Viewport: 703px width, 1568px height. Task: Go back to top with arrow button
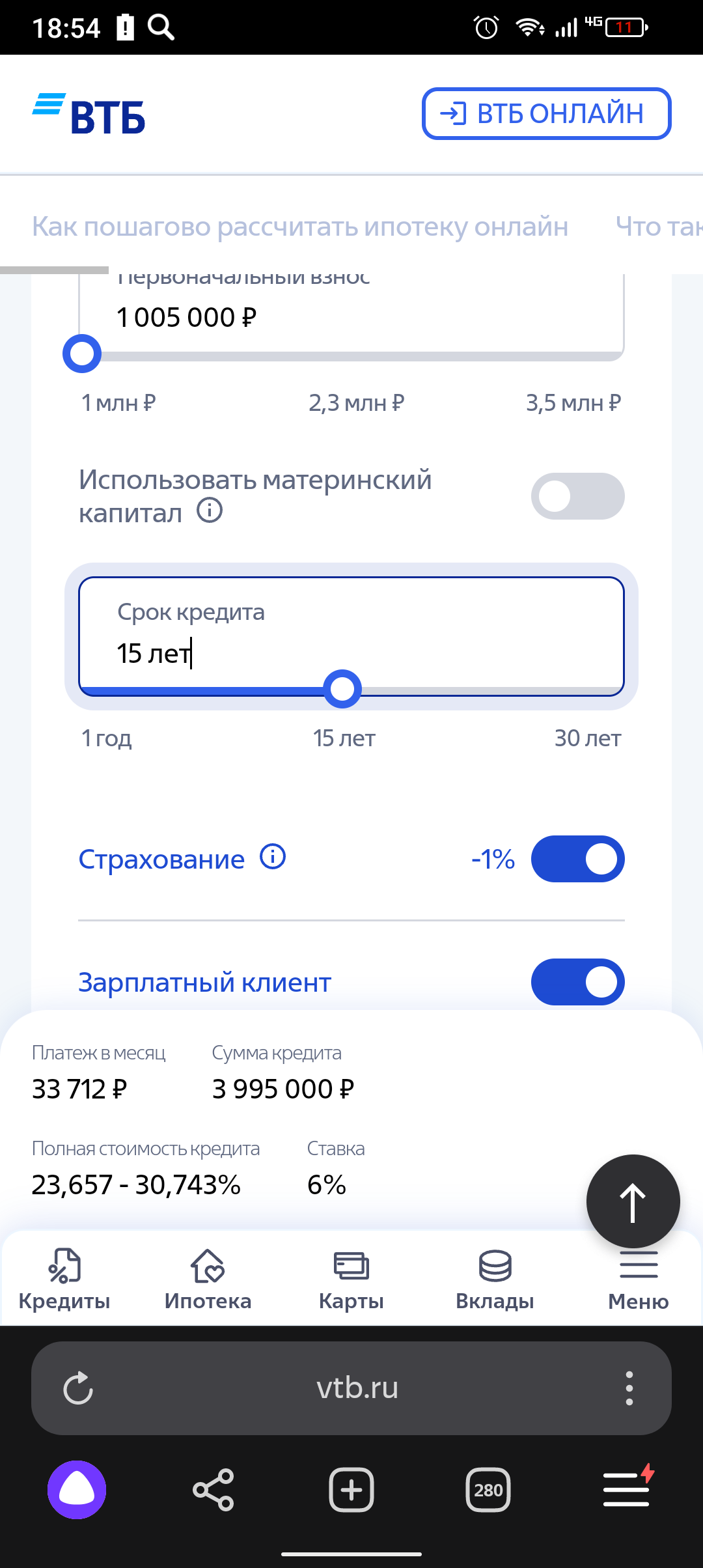[x=633, y=1201]
